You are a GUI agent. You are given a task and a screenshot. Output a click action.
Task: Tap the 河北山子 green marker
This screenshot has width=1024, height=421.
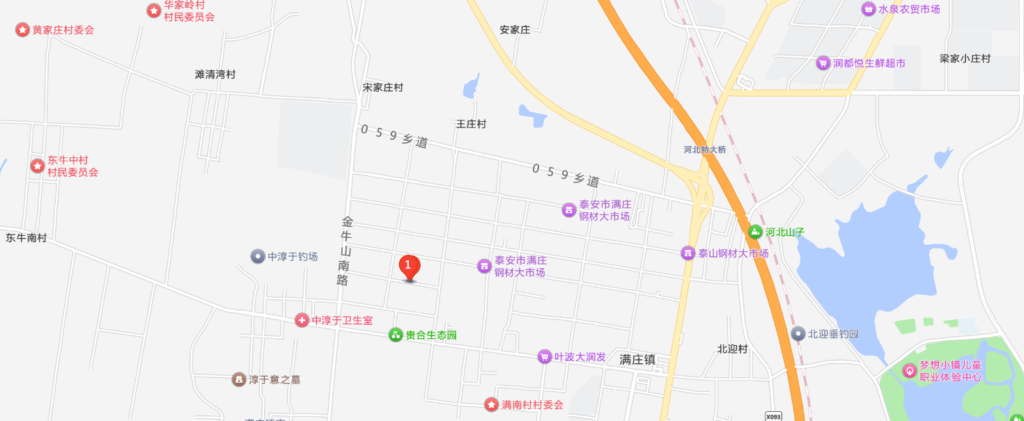[x=756, y=232]
